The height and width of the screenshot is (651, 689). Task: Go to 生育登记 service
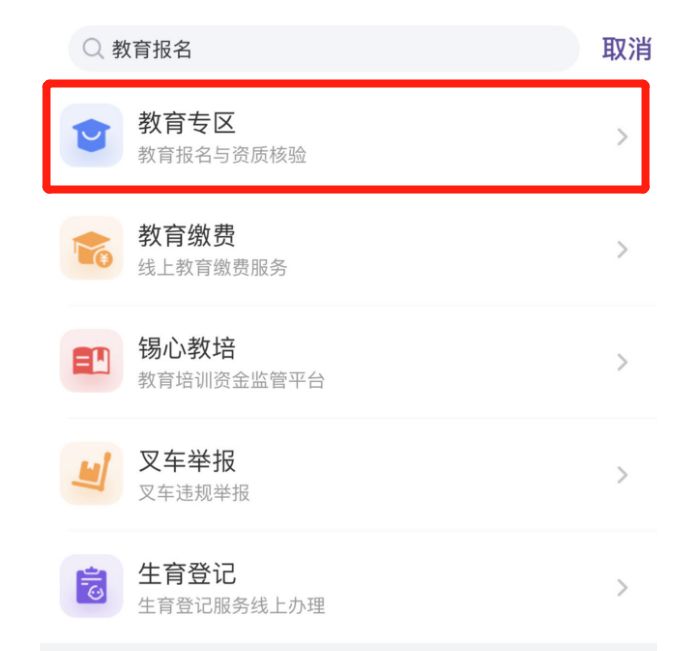(x=345, y=587)
